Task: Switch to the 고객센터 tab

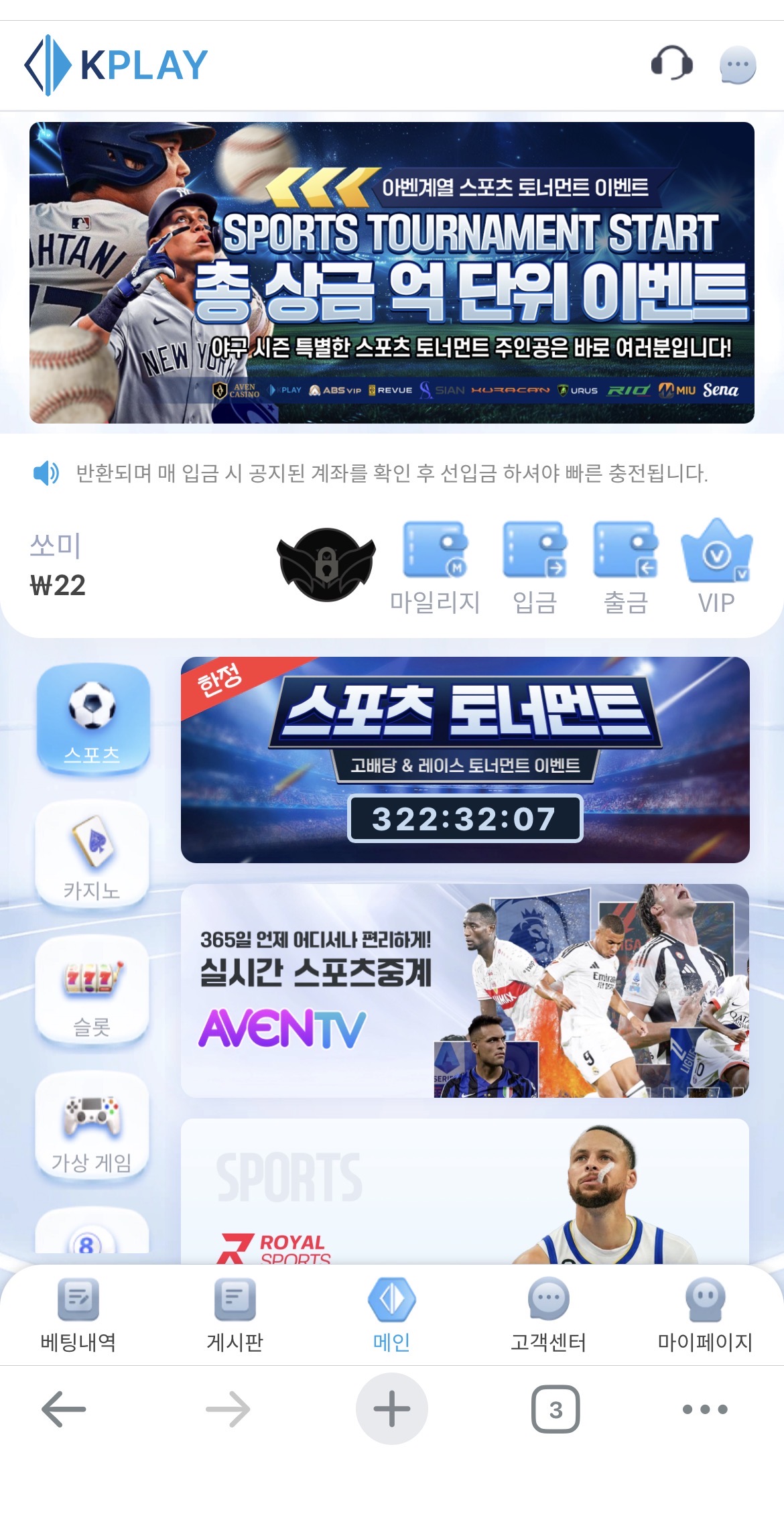Action: click(548, 1315)
